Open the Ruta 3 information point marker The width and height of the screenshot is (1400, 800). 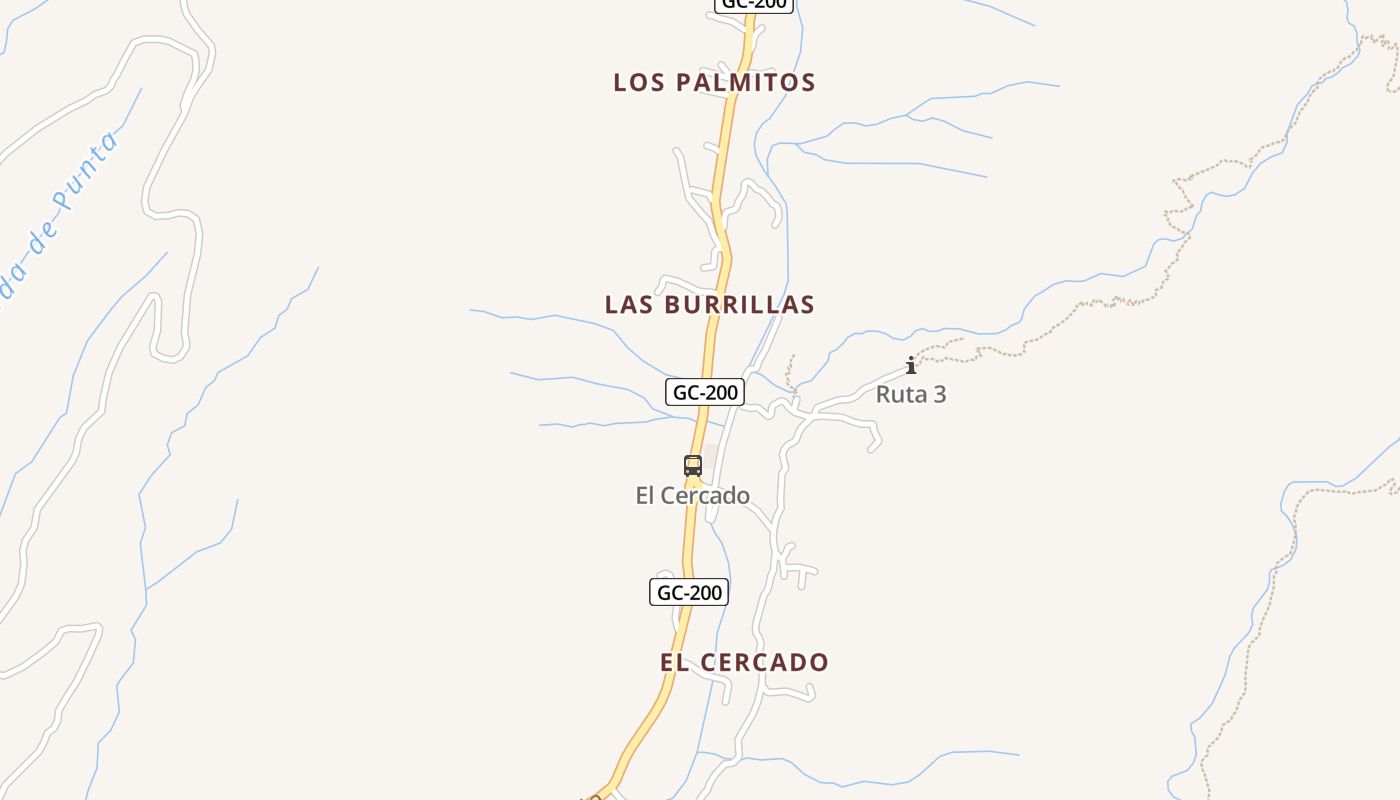point(910,365)
